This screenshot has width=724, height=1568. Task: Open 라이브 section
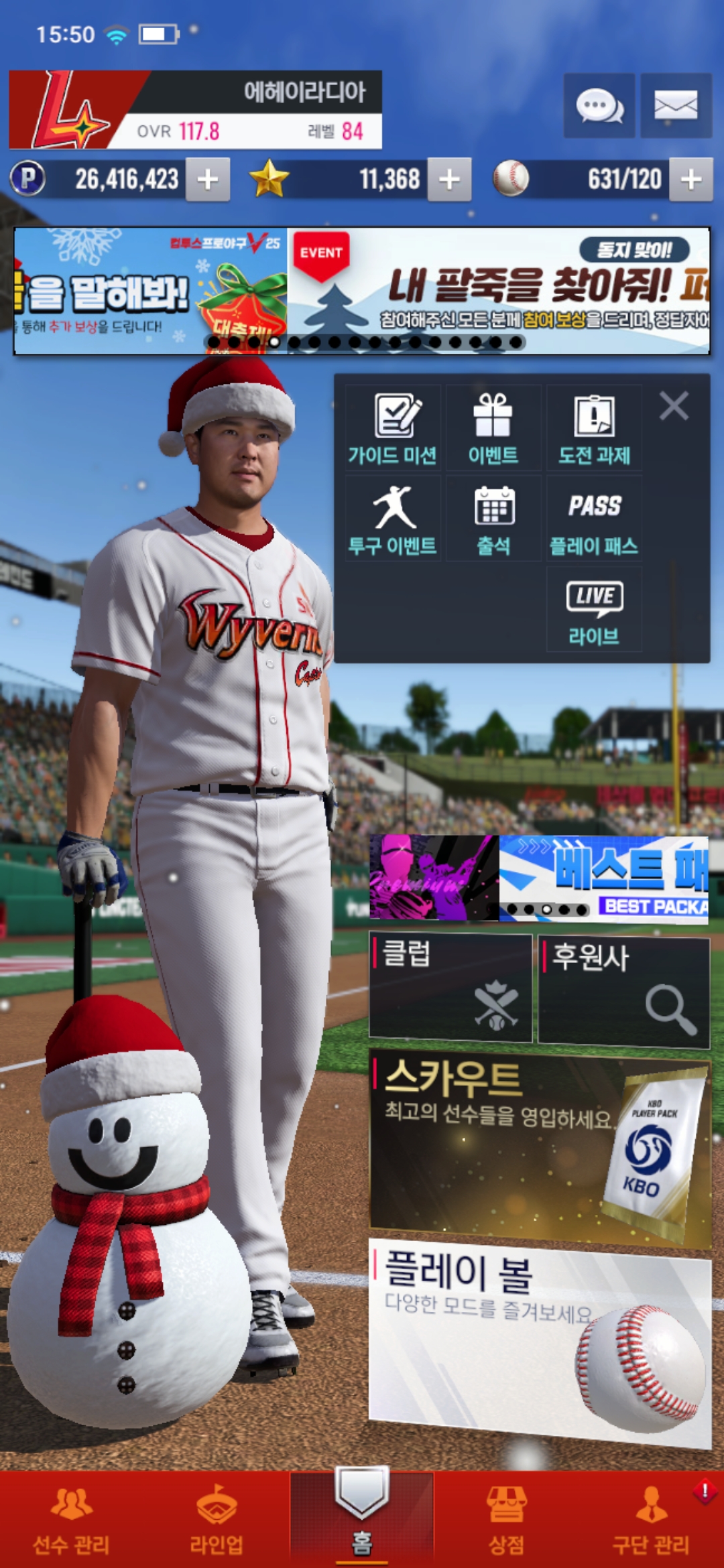594,610
